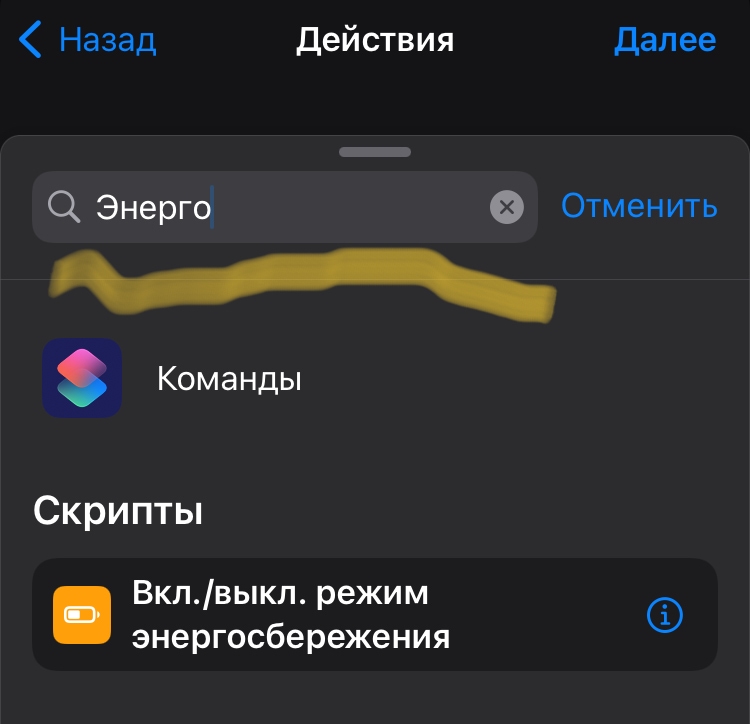Clear the search text
This screenshot has width=750, height=724.
(x=507, y=207)
